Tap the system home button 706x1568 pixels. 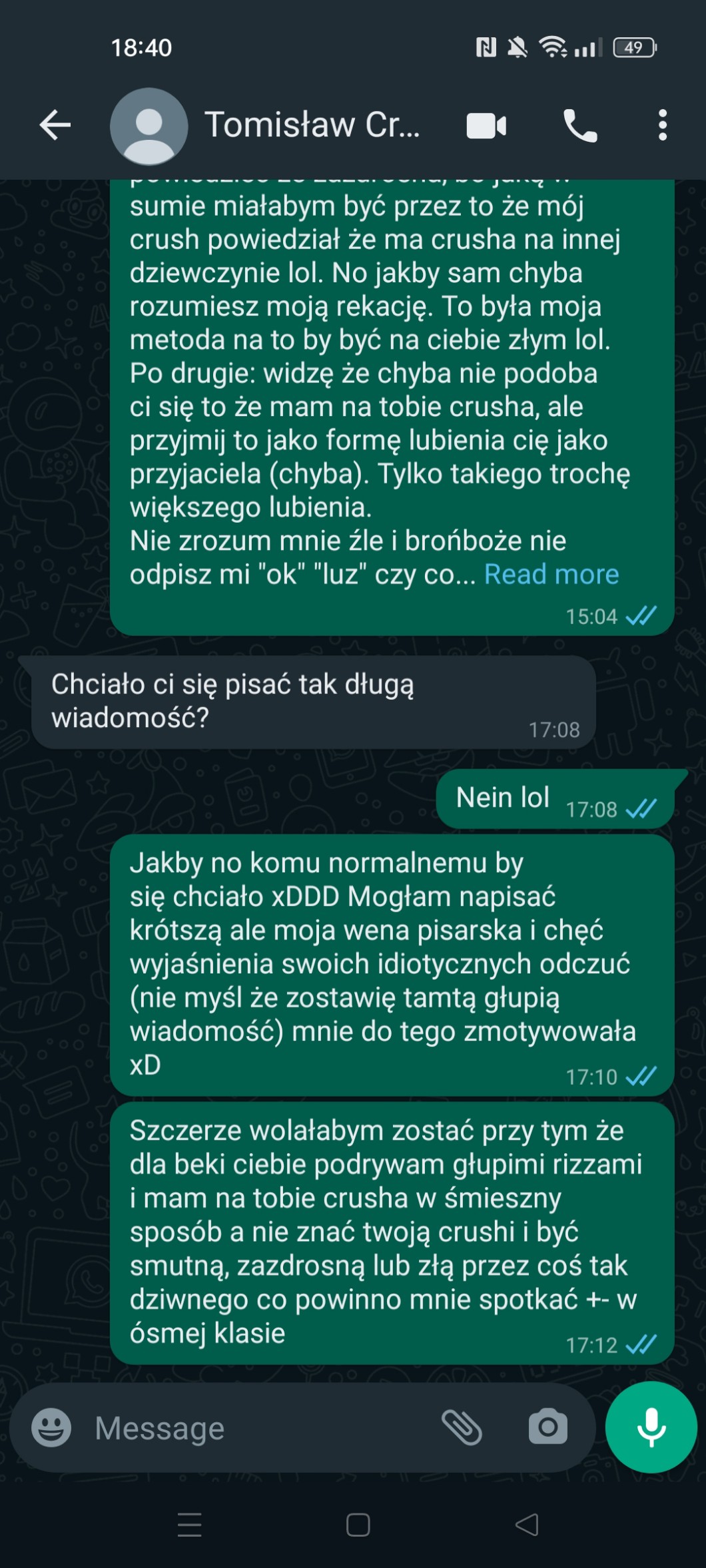(358, 1525)
